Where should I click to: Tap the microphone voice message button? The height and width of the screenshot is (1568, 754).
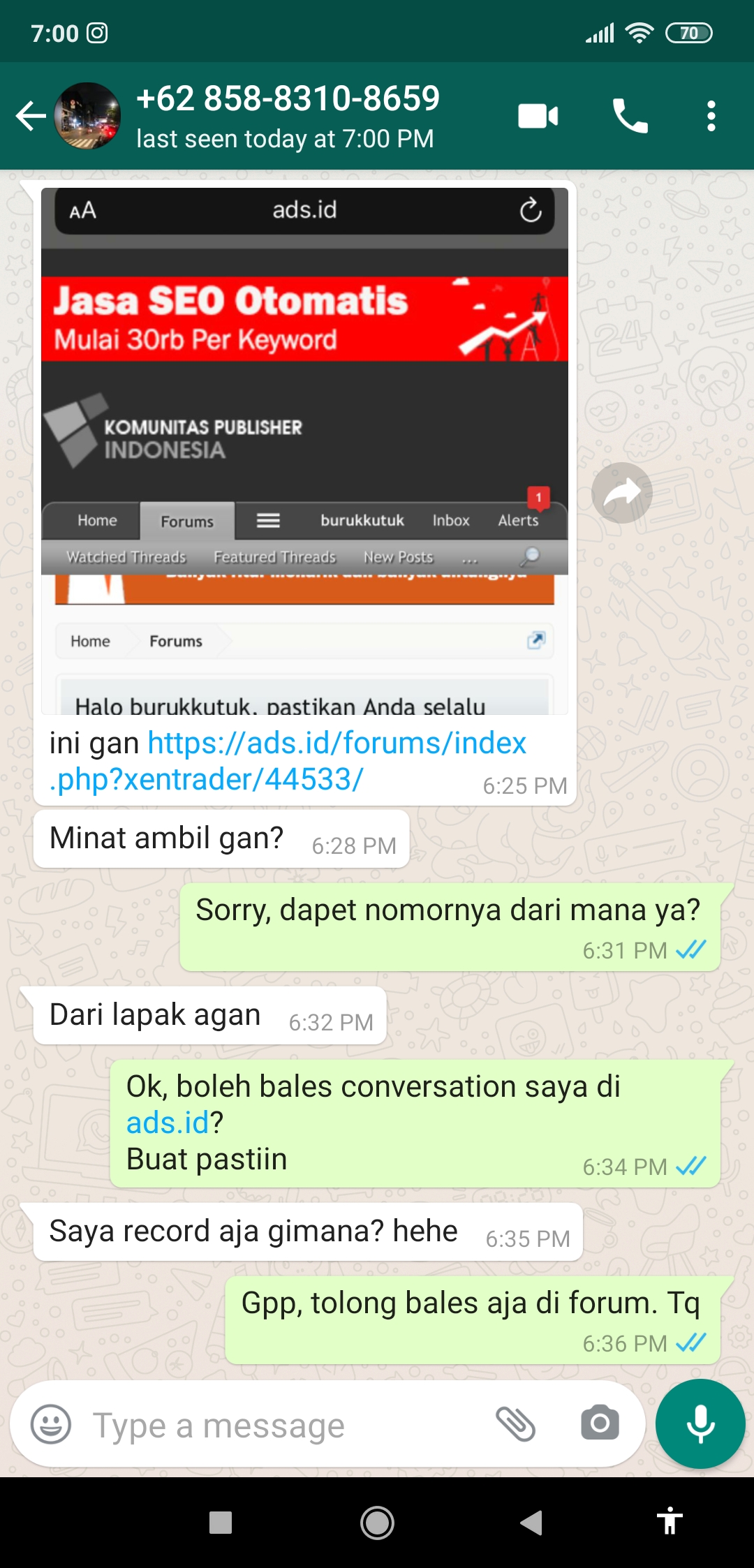[x=700, y=1424]
